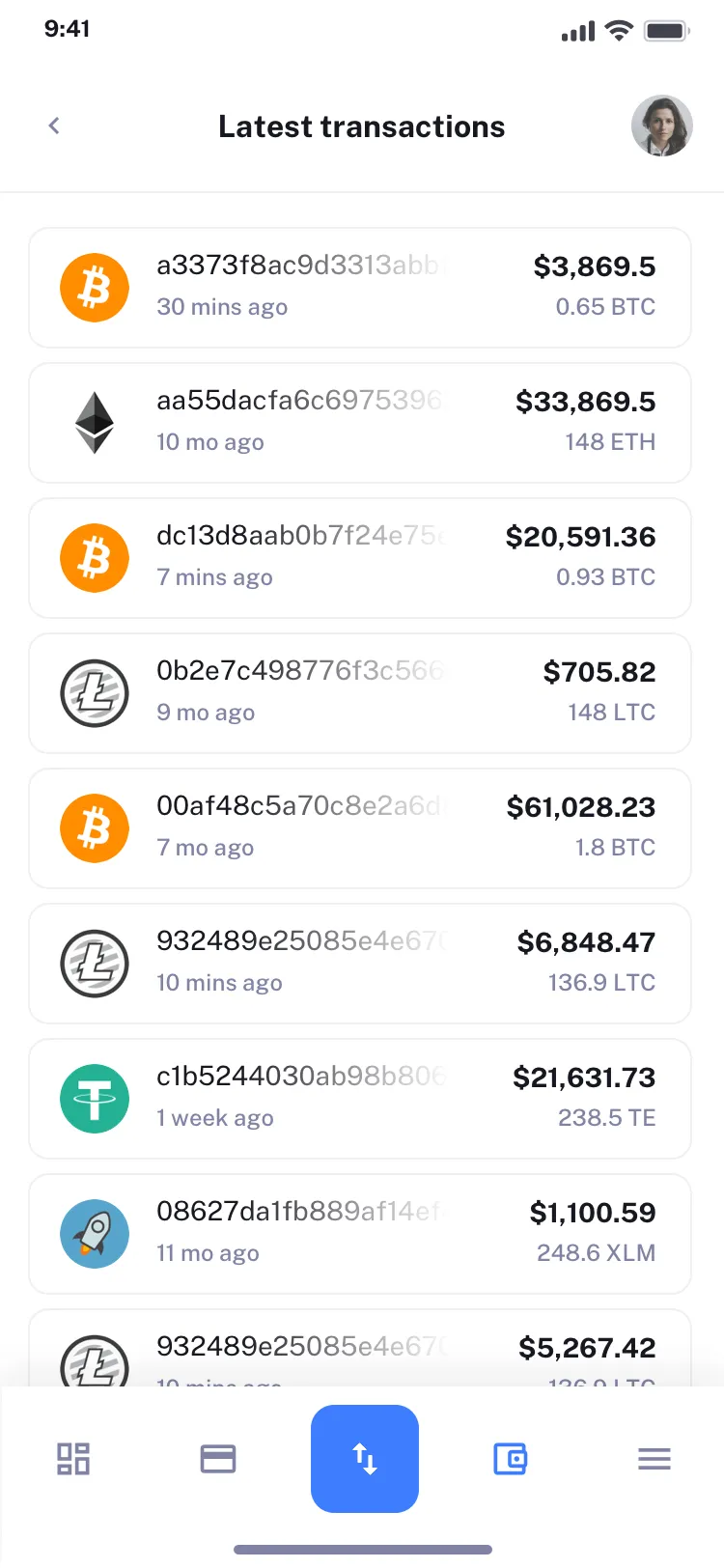Open the profile avatar photo
Image resolution: width=724 pixels, height=1568 pixels.
(662, 126)
